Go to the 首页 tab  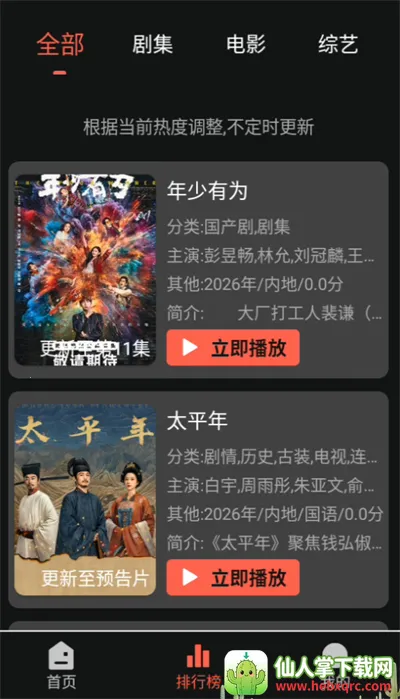(x=62, y=665)
